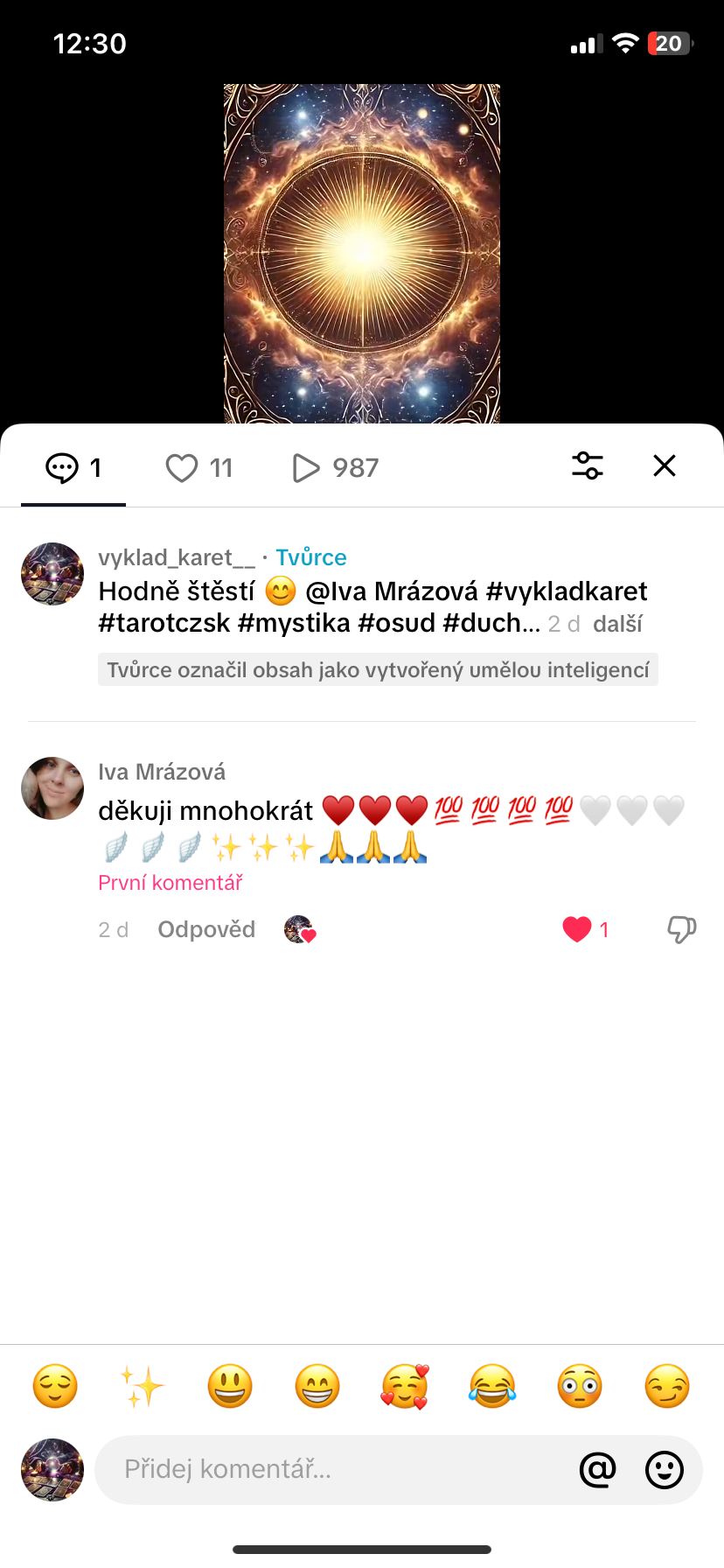Insert the sparkles emoji shortcut

click(x=143, y=1386)
